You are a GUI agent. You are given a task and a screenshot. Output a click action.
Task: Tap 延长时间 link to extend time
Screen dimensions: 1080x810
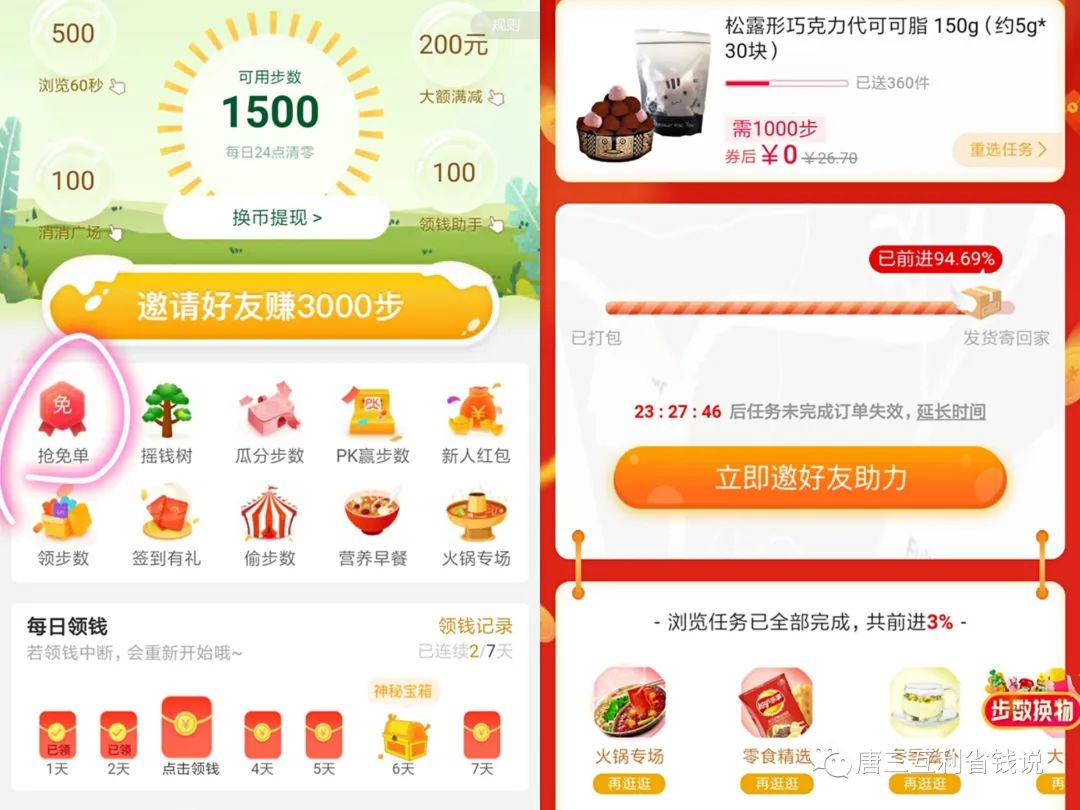[x=950, y=412]
